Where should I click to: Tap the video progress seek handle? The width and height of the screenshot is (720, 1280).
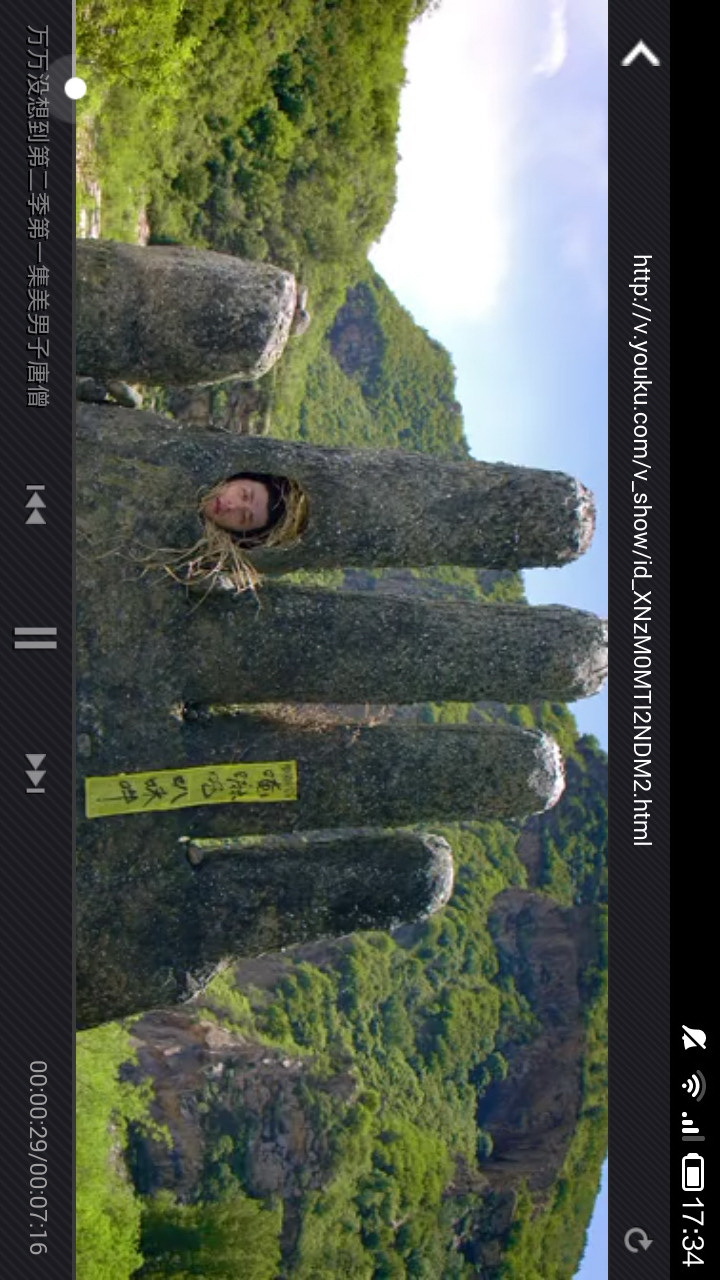coord(75,88)
